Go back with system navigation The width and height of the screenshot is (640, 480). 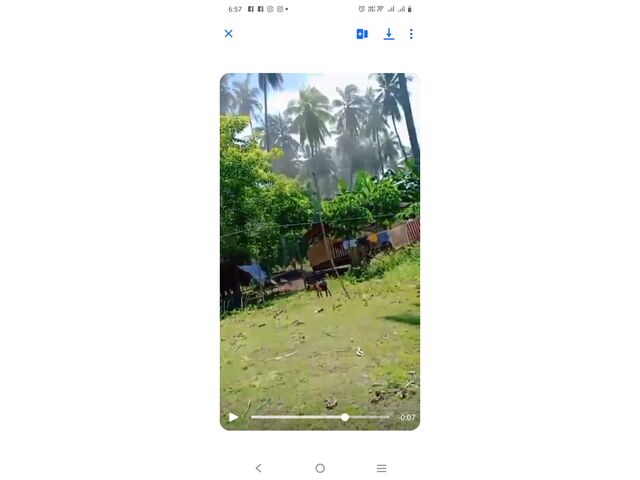(258, 468)
